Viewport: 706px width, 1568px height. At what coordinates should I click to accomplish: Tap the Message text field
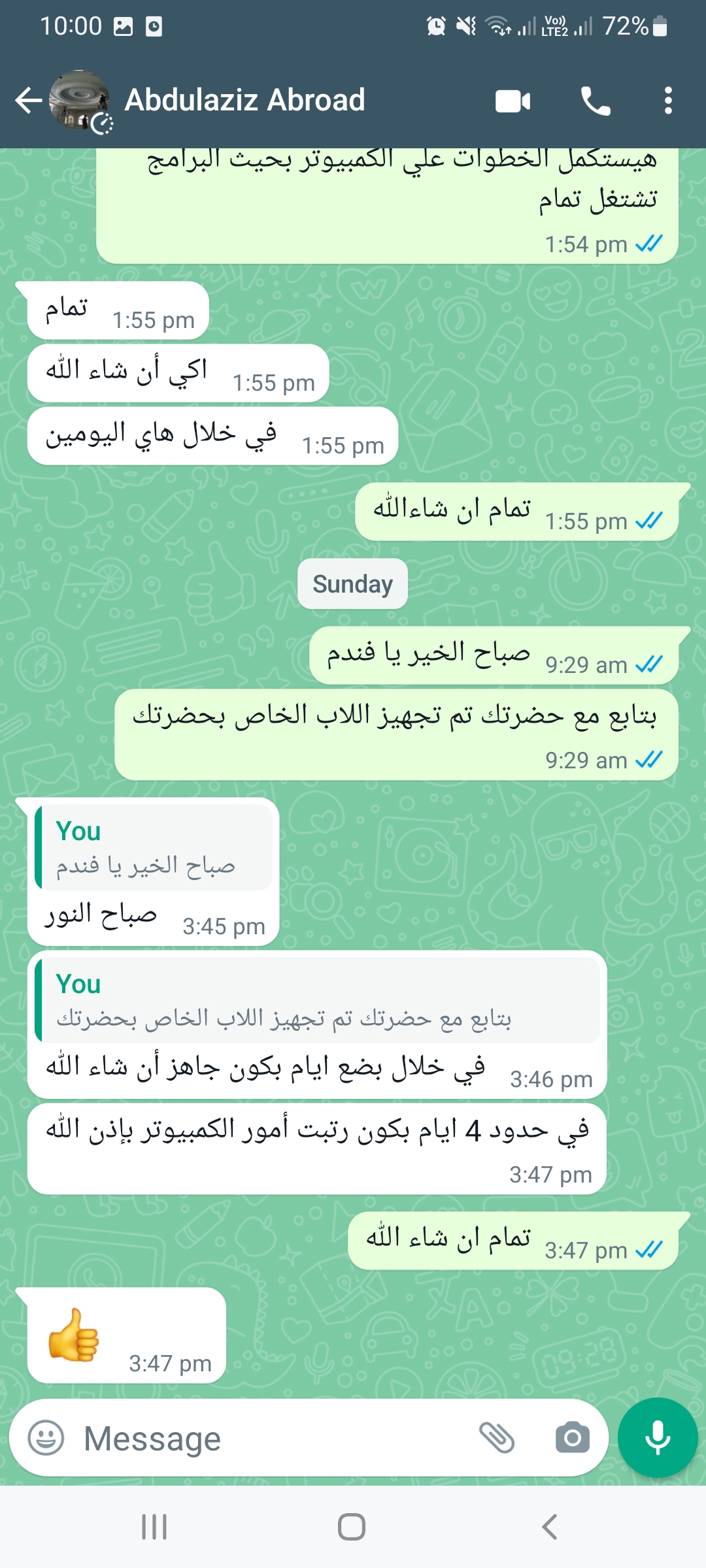point(275,1437)
